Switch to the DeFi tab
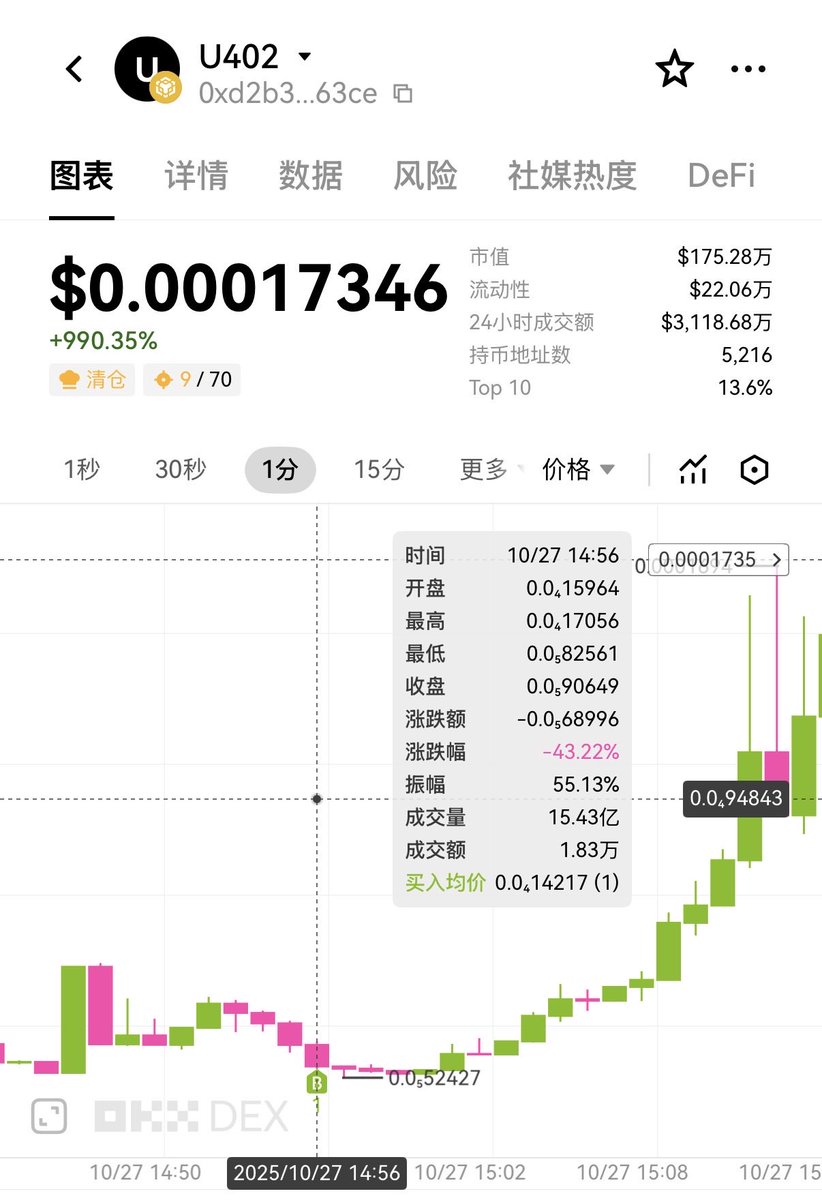 pyautogui.click(x=721, y=176)
